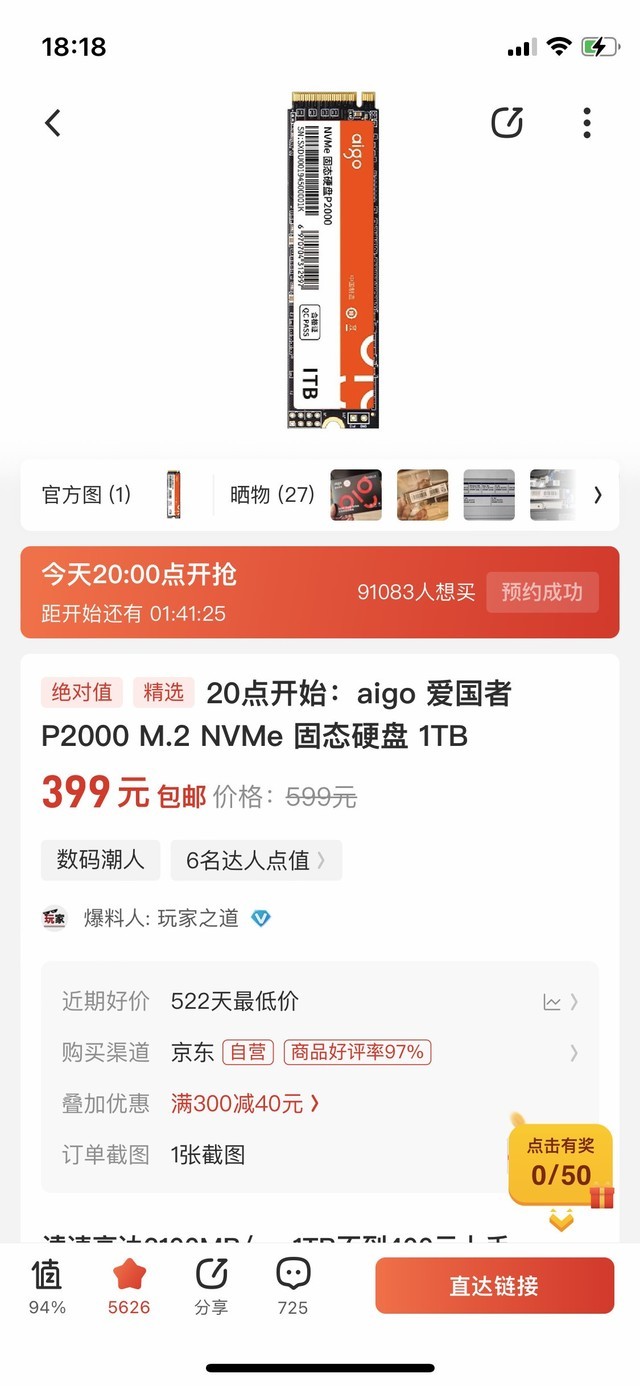This screenshot has width=640, height=1386.
Task: Tap the 满300减40元 coupon link
Action: (245, 1104)
